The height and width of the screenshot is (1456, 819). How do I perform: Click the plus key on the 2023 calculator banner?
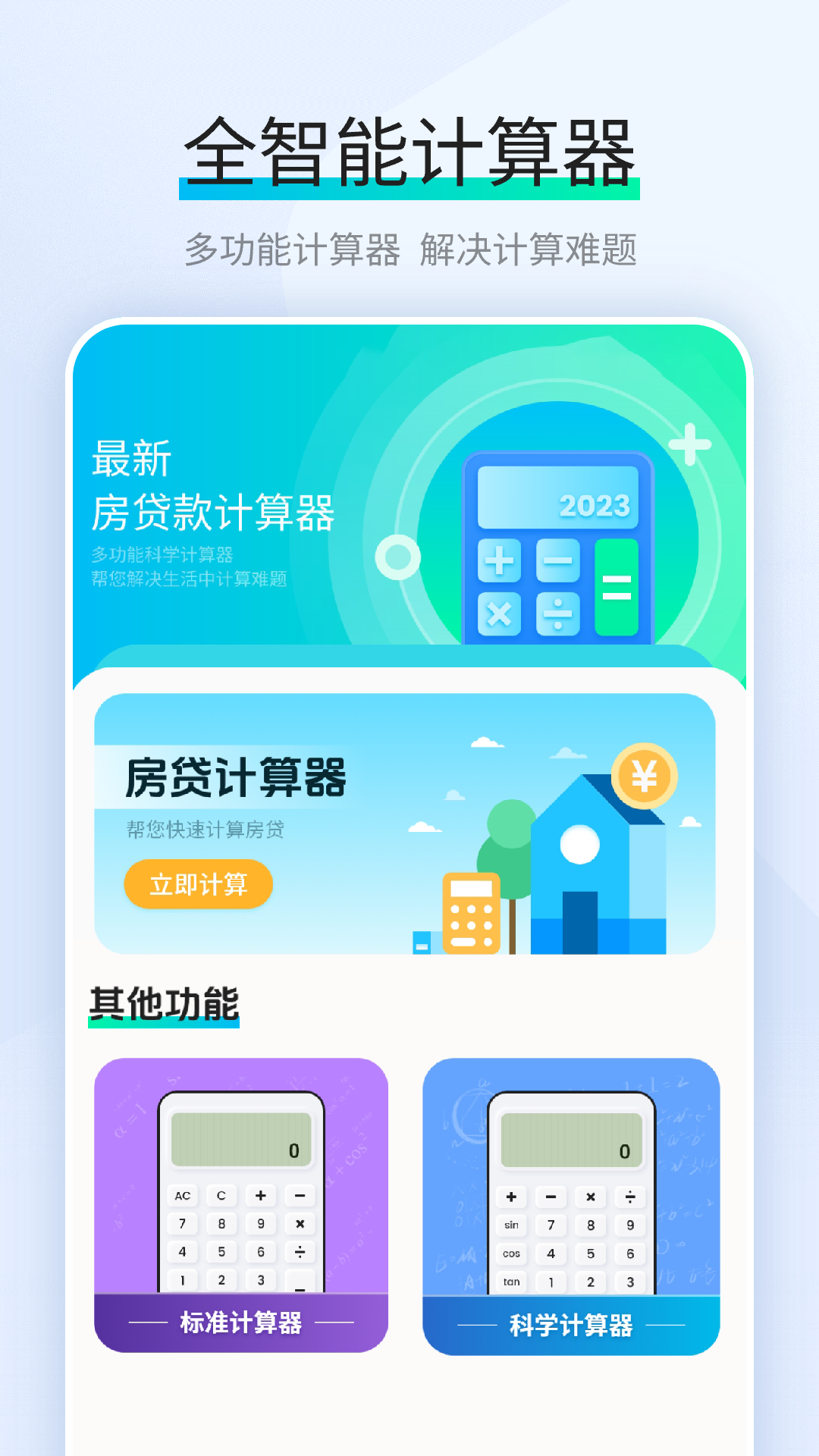(498, 561)
